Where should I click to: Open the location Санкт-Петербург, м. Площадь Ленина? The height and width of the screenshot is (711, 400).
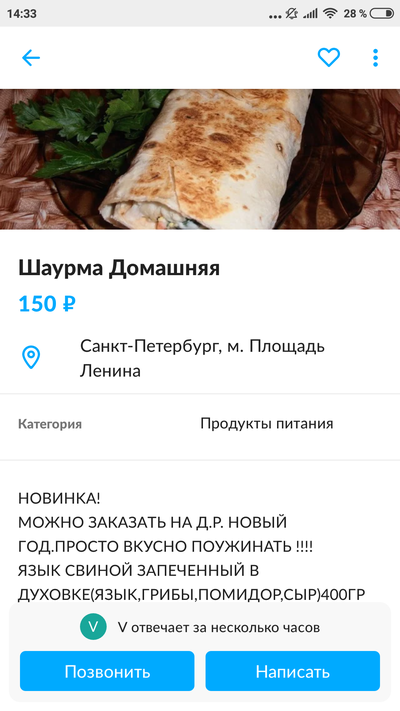click(x=200, y=358)
